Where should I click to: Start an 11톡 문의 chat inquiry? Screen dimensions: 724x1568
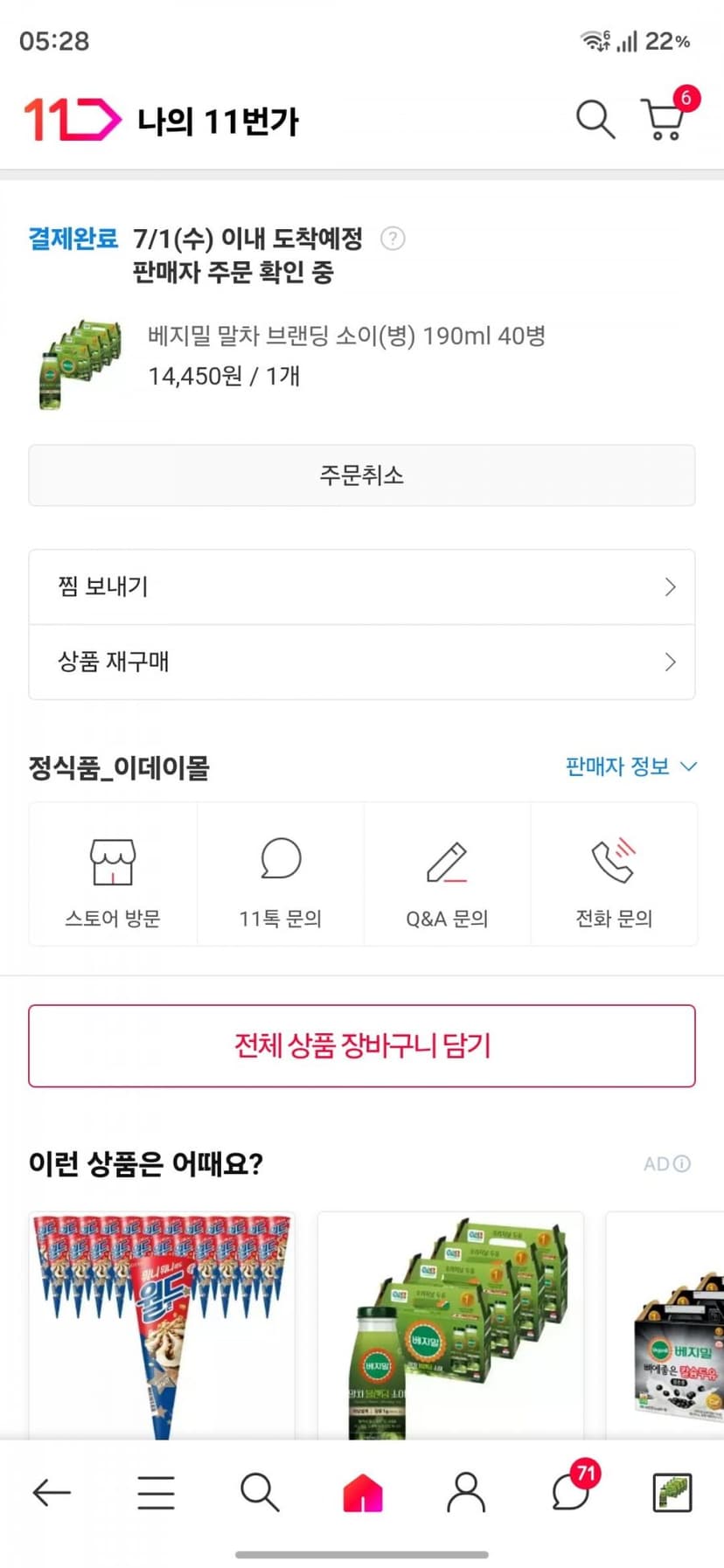point(281,875)
